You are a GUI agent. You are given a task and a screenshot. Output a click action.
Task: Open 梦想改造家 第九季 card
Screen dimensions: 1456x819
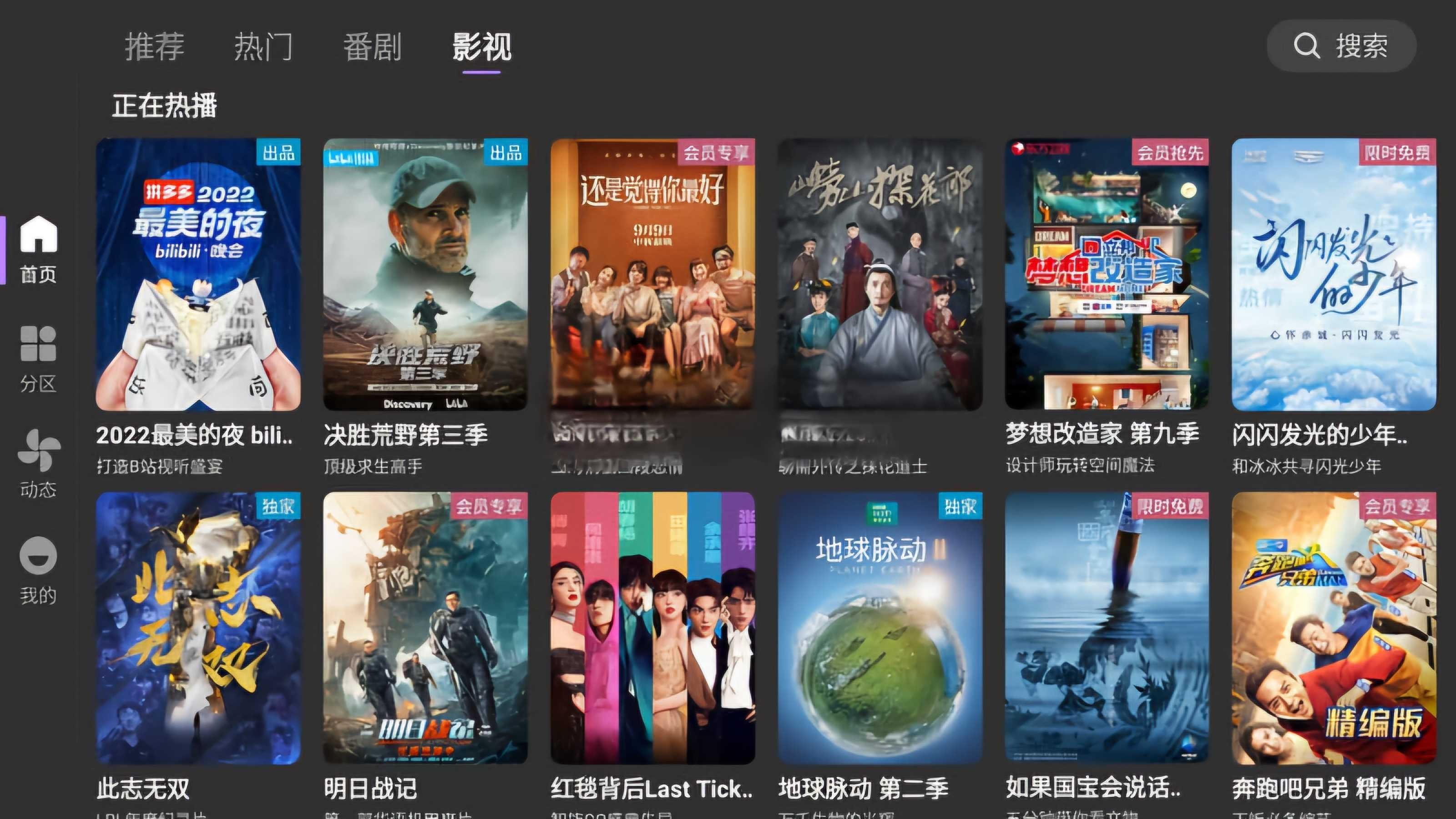click(1106, 274)
